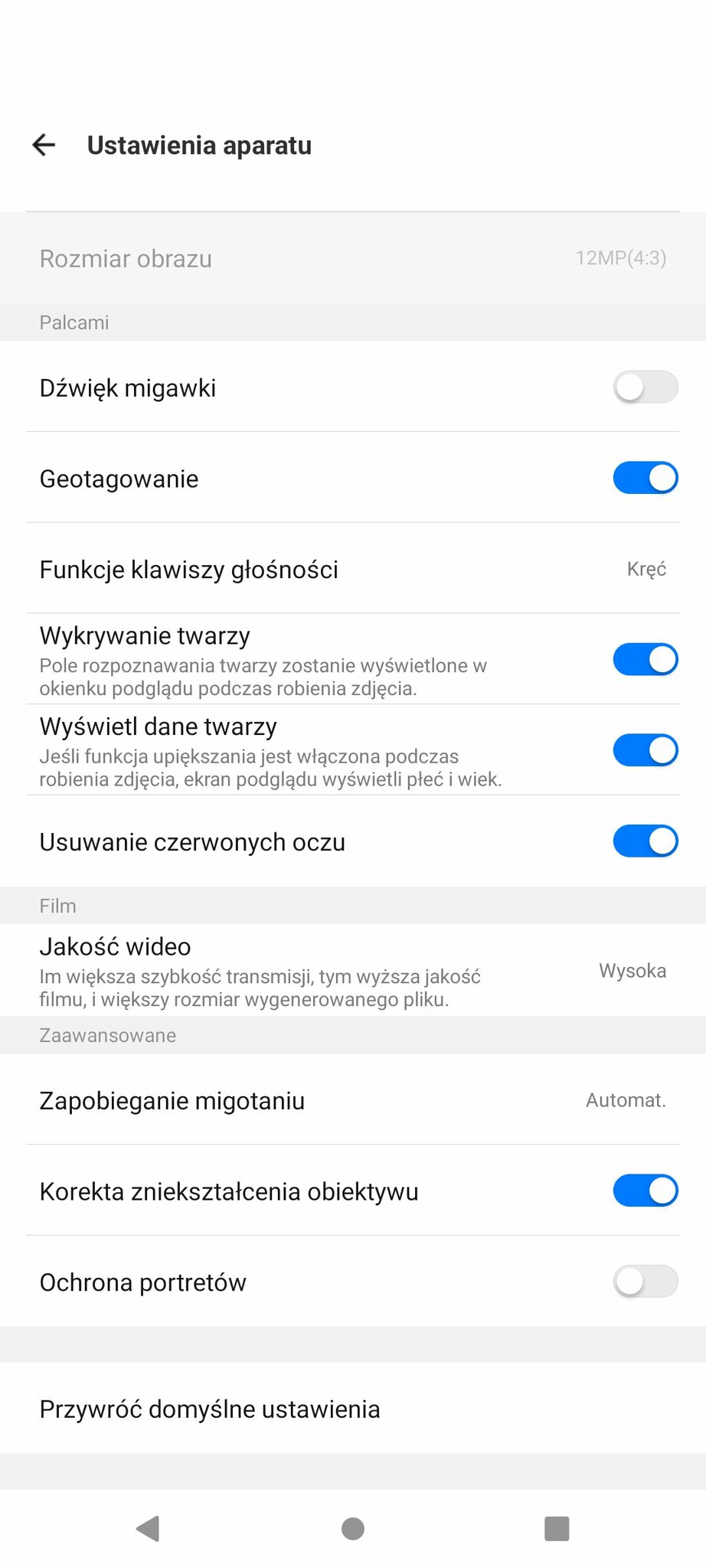
Task: Enable Ochrona portretów switch
Action: click(646, 1282)
